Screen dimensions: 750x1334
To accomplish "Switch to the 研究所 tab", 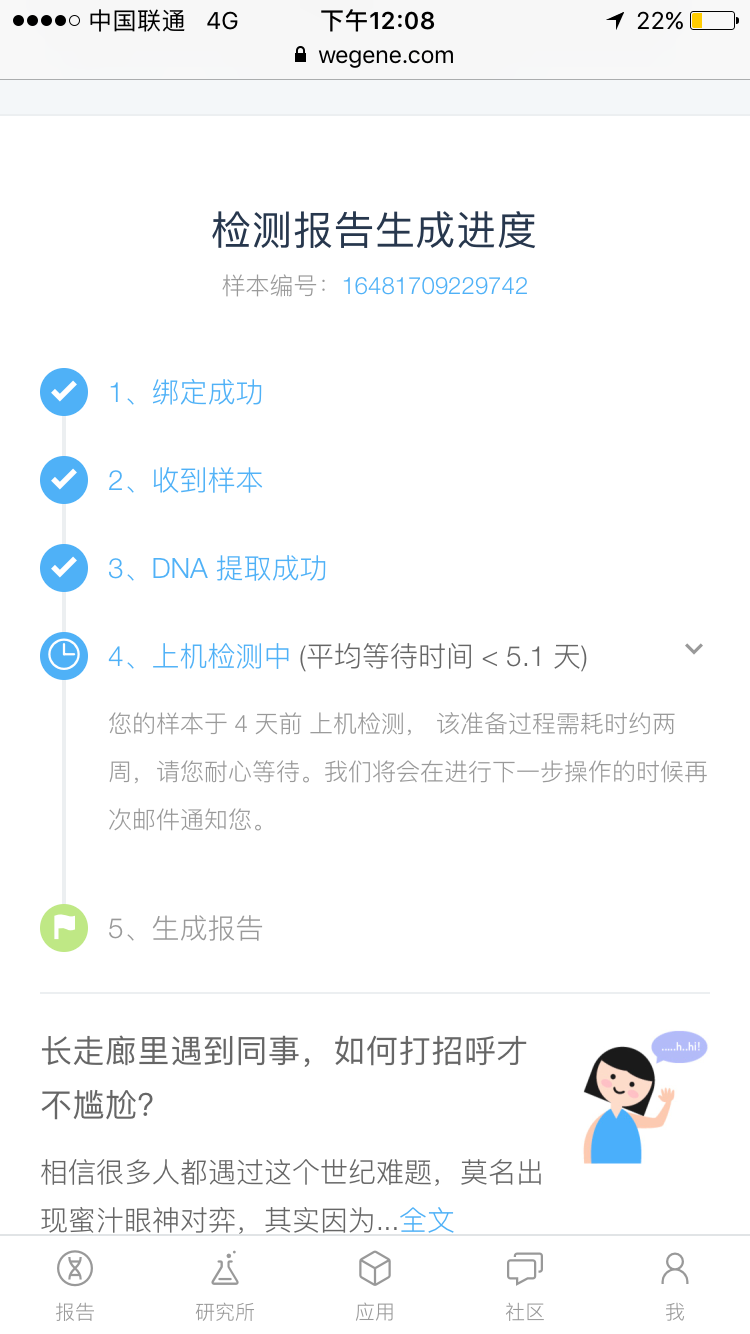I will (x=225, y=1286).
